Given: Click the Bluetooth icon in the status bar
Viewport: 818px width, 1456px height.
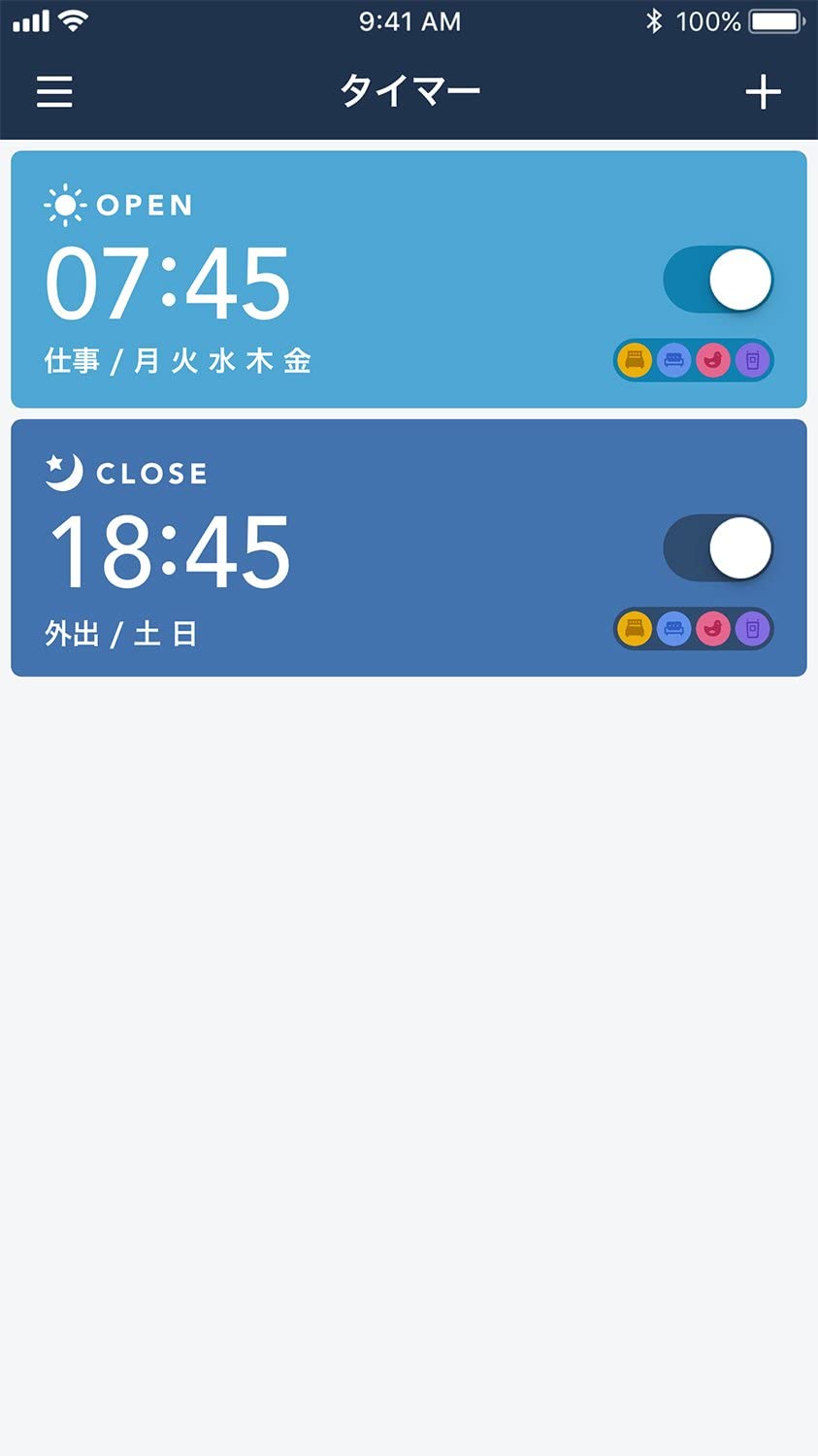Looking at the screenshot, I should (657, 20).
